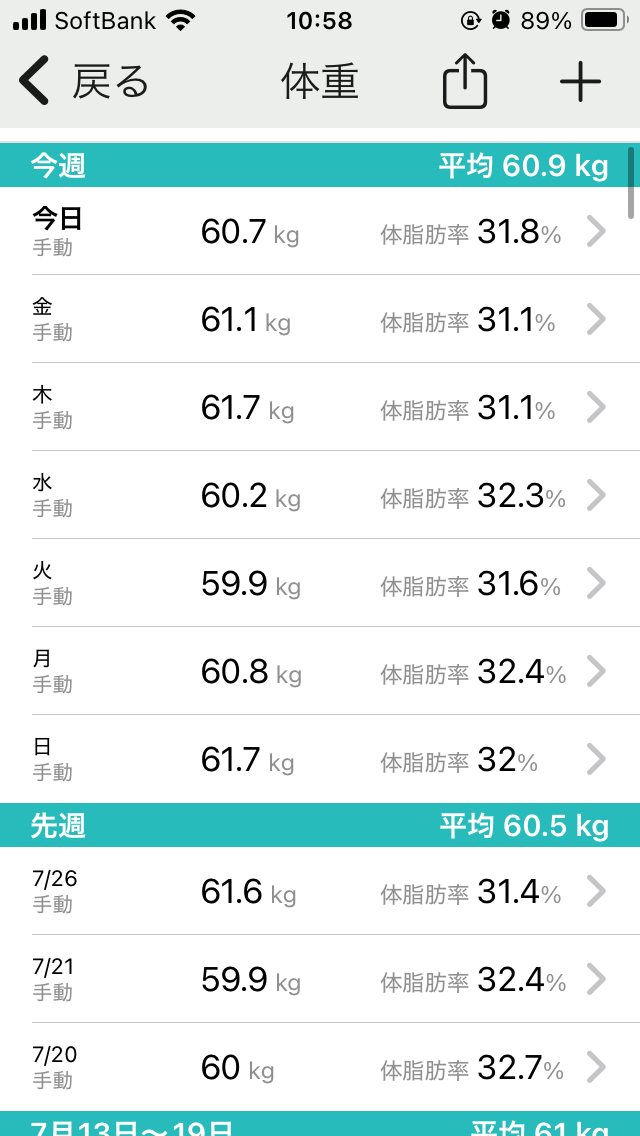The width and height of the screenshot is (640, 1136).
Task: Go back with the 戻る button
Action: pos(83,81)
